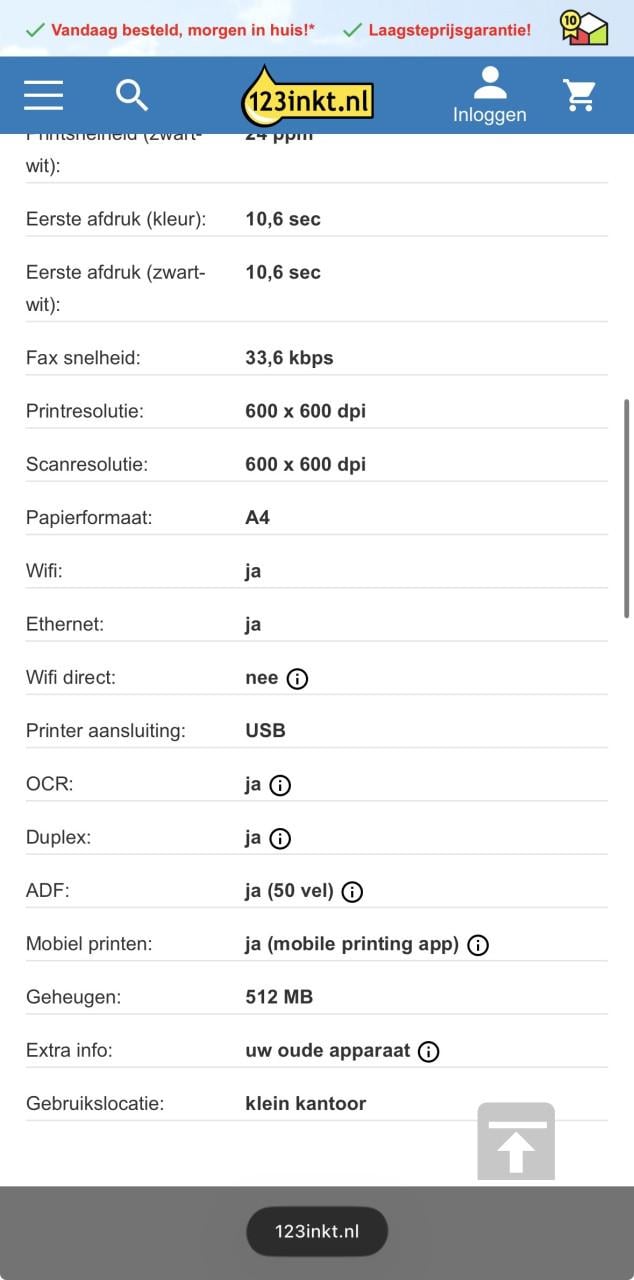Open the hamburger menu
The image size is (634, 1280).
point(44,95)
